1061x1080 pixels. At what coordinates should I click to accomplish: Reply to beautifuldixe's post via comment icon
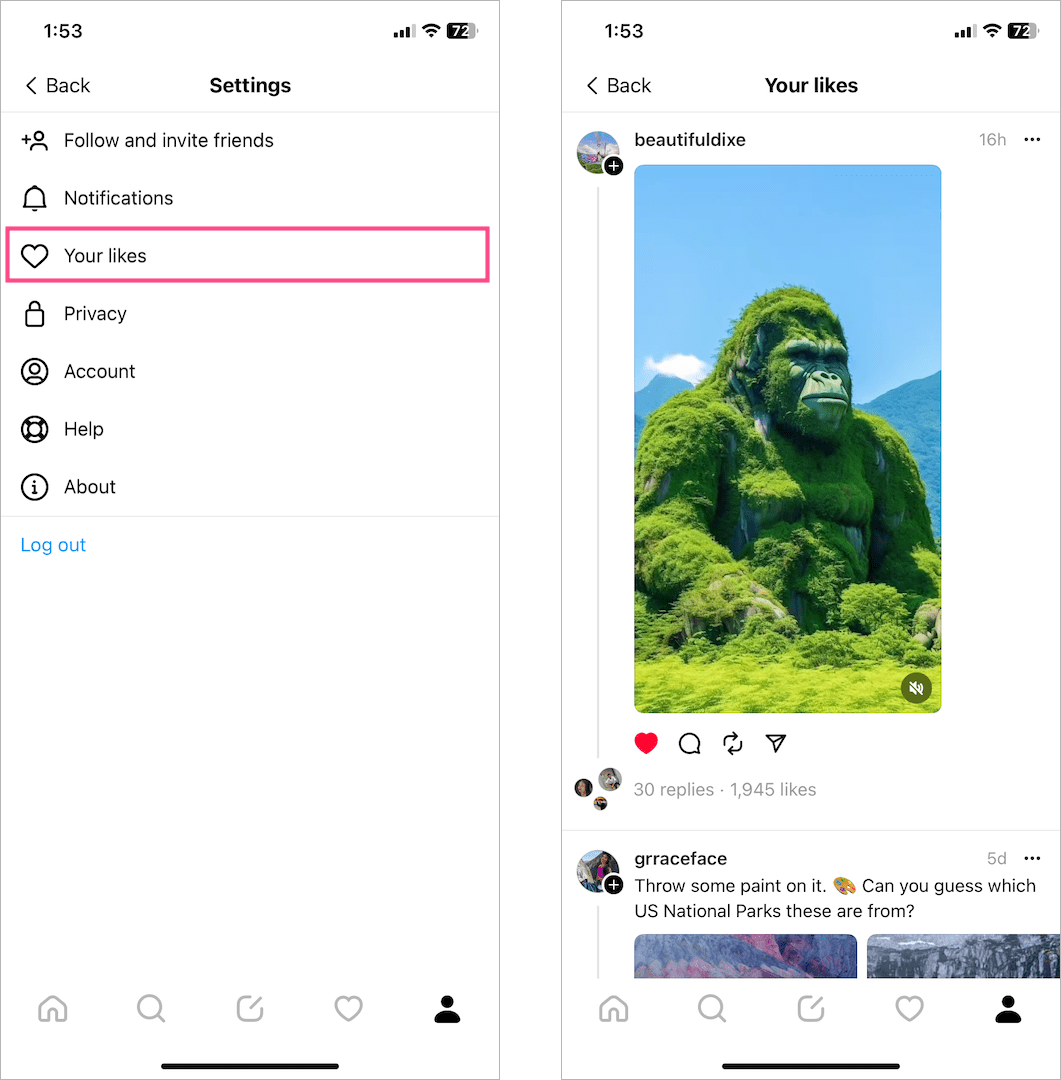click(x=690, y=743)
